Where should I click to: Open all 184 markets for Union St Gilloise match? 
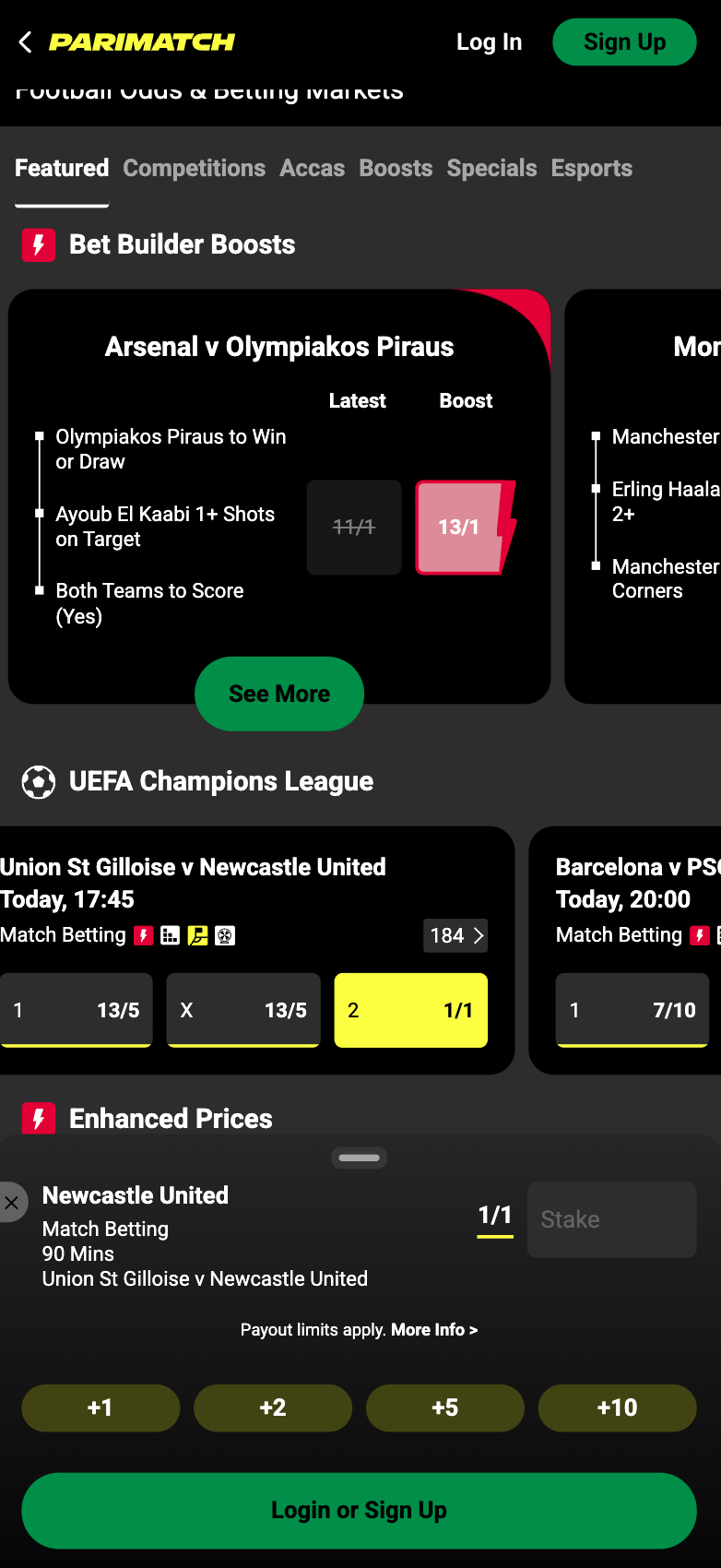click(455, 935)
